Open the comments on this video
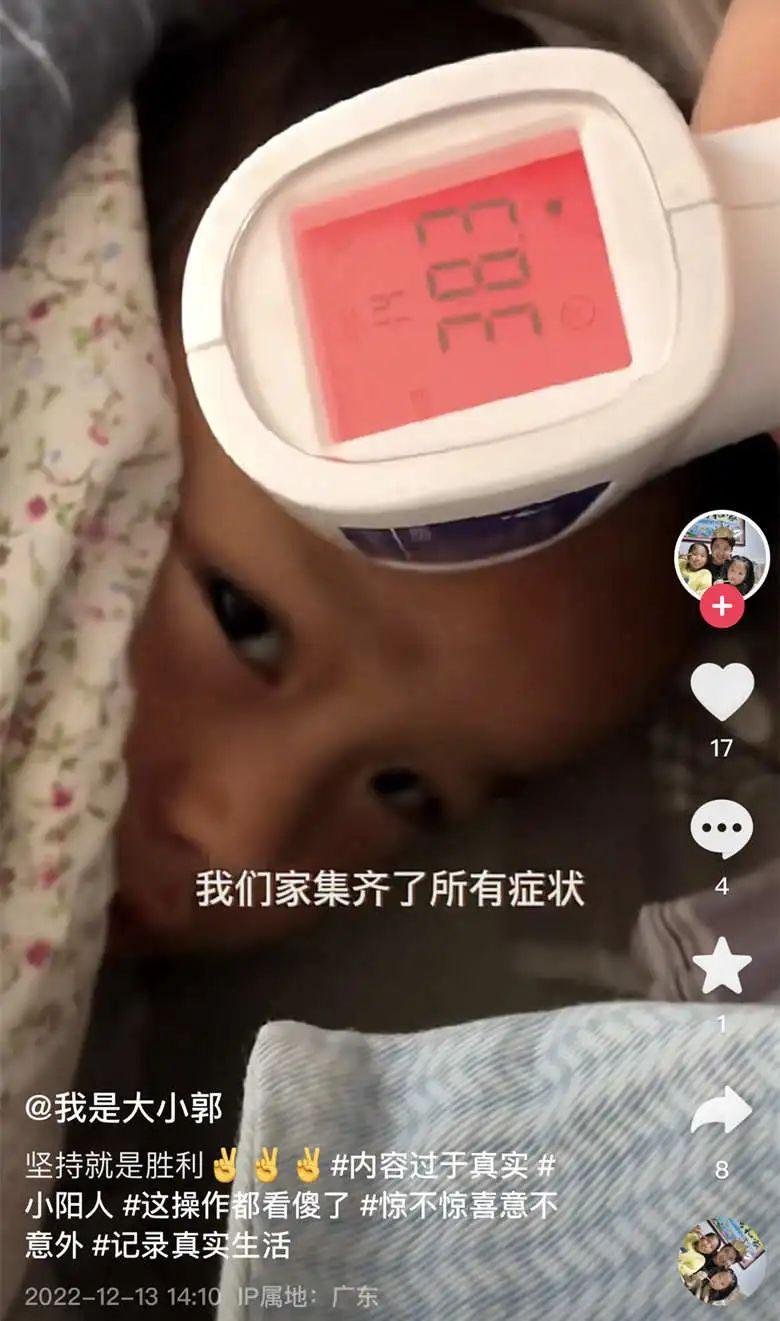Viewport: 780px width, 1321px height. pyautogui.click(x=721, y=829)
